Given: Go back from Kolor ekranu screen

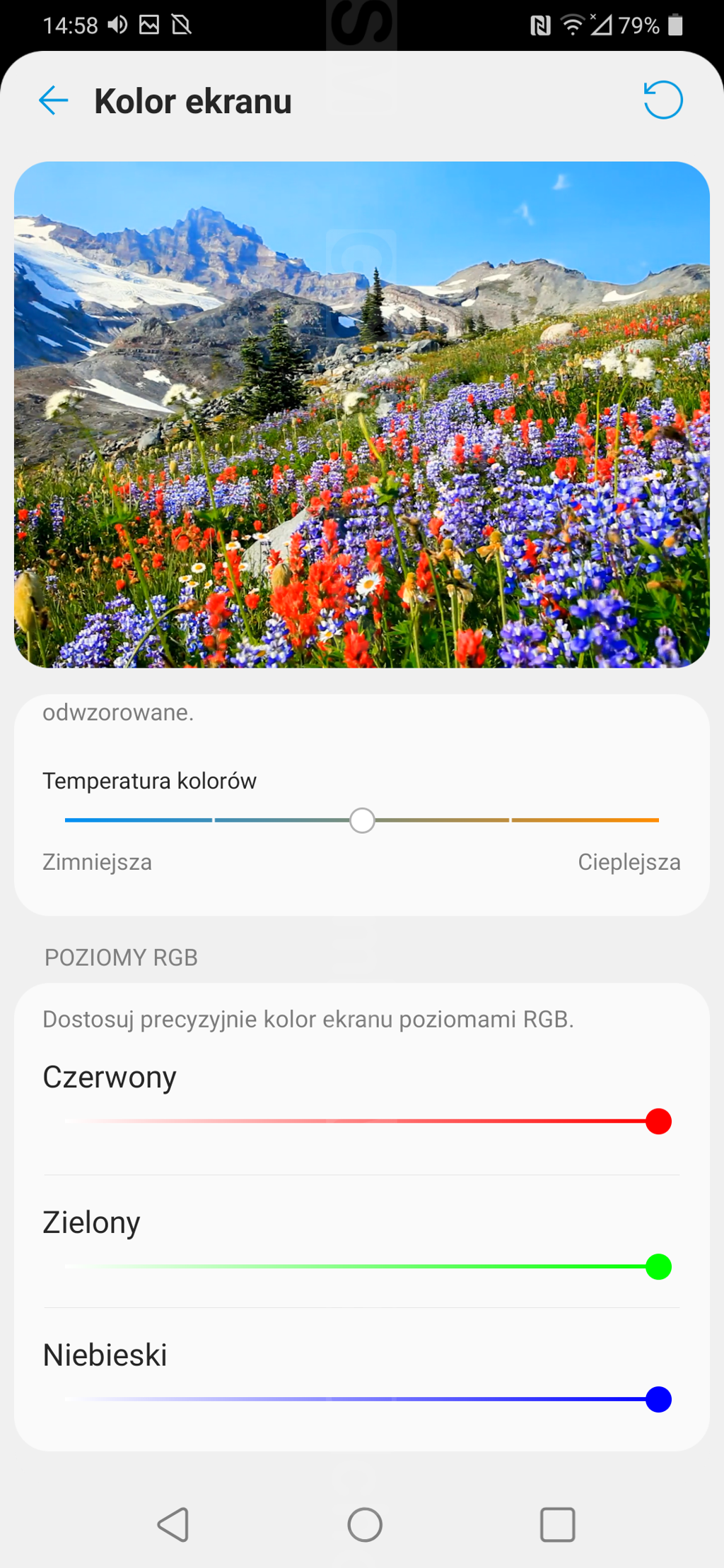Looking at the screenshot, I should tap(53, 100).
